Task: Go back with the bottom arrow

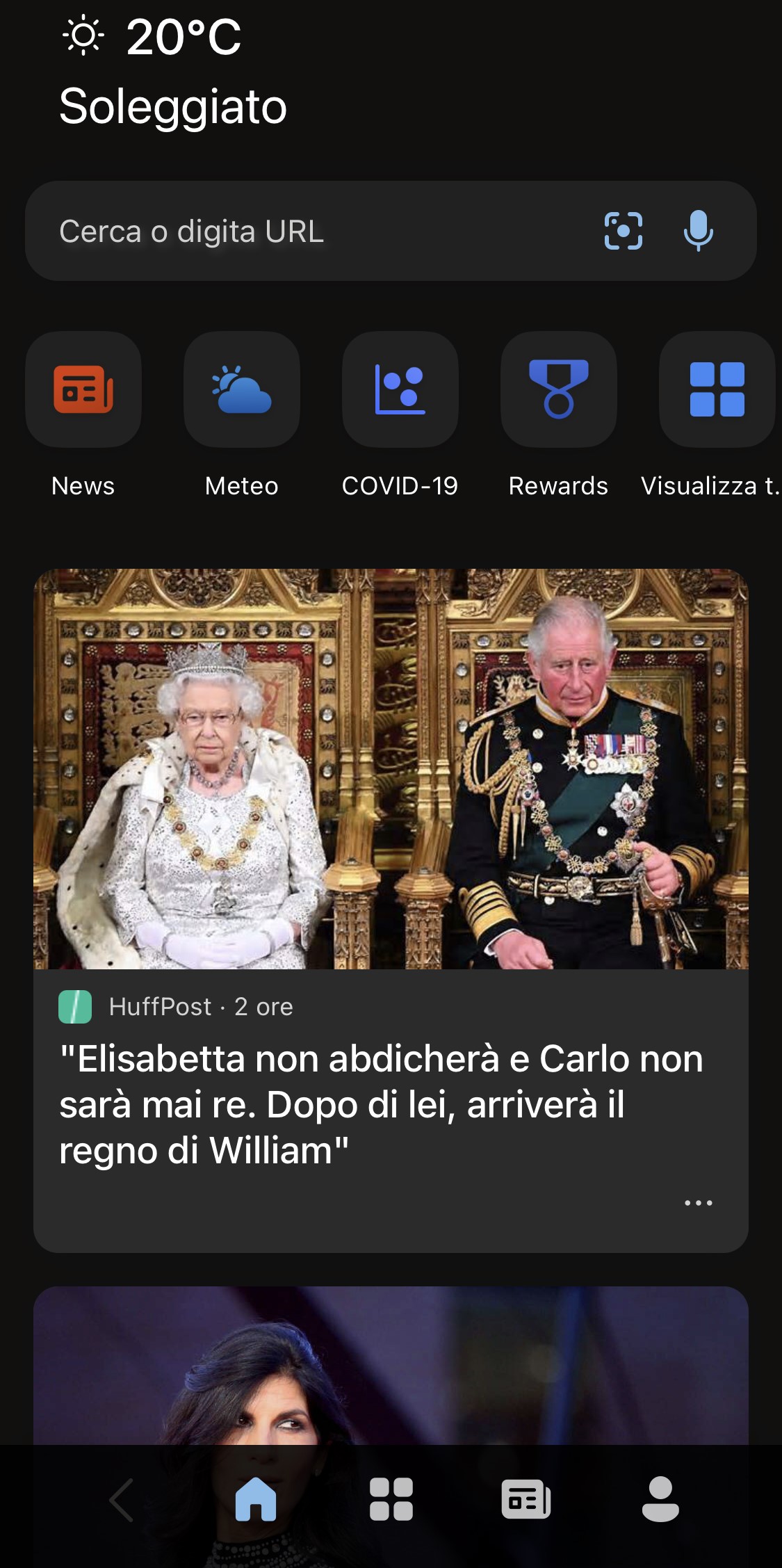Action: (121, 1500)
